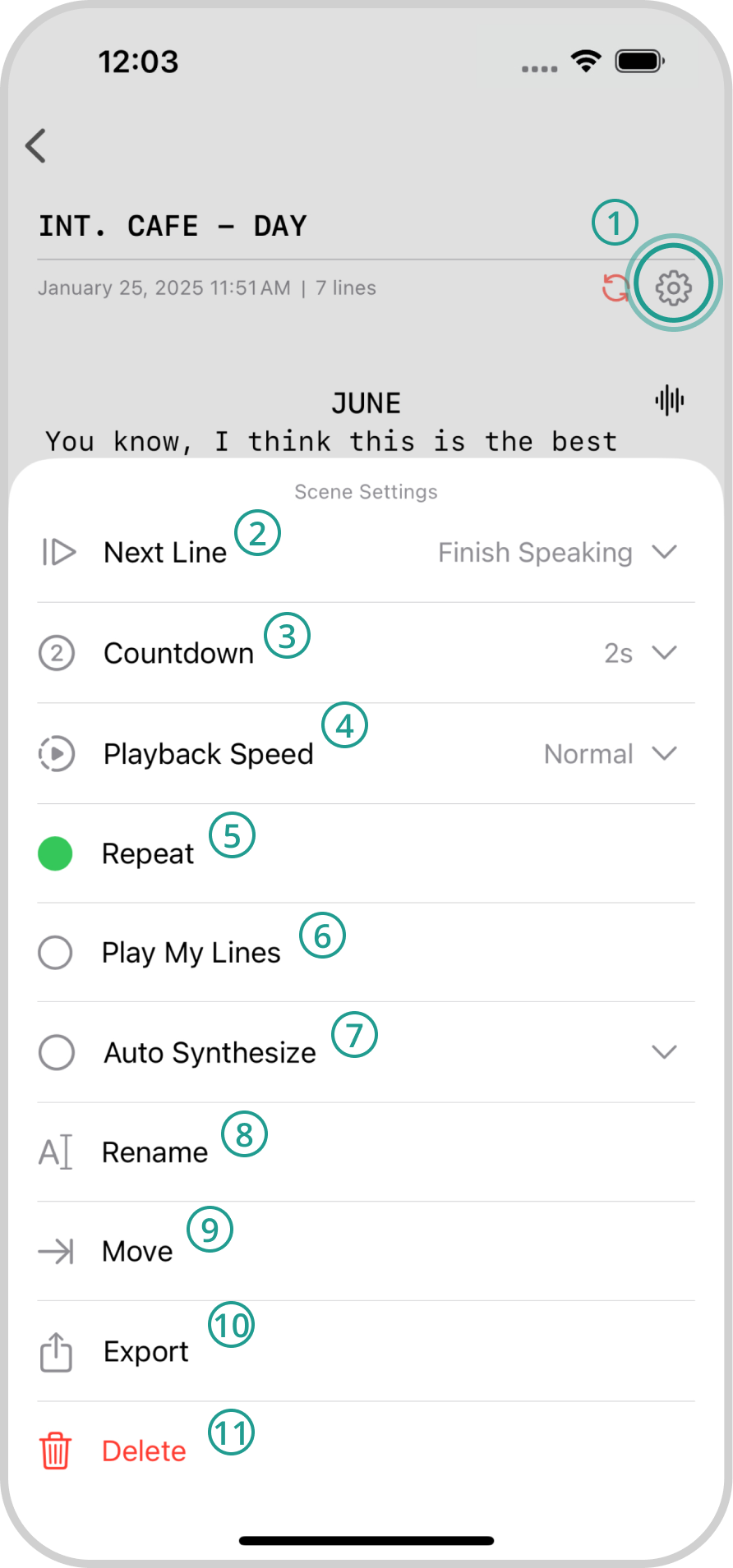Move the scene elsewhere
This screenshot has width=733, height=1568.
coord(366,1252)
